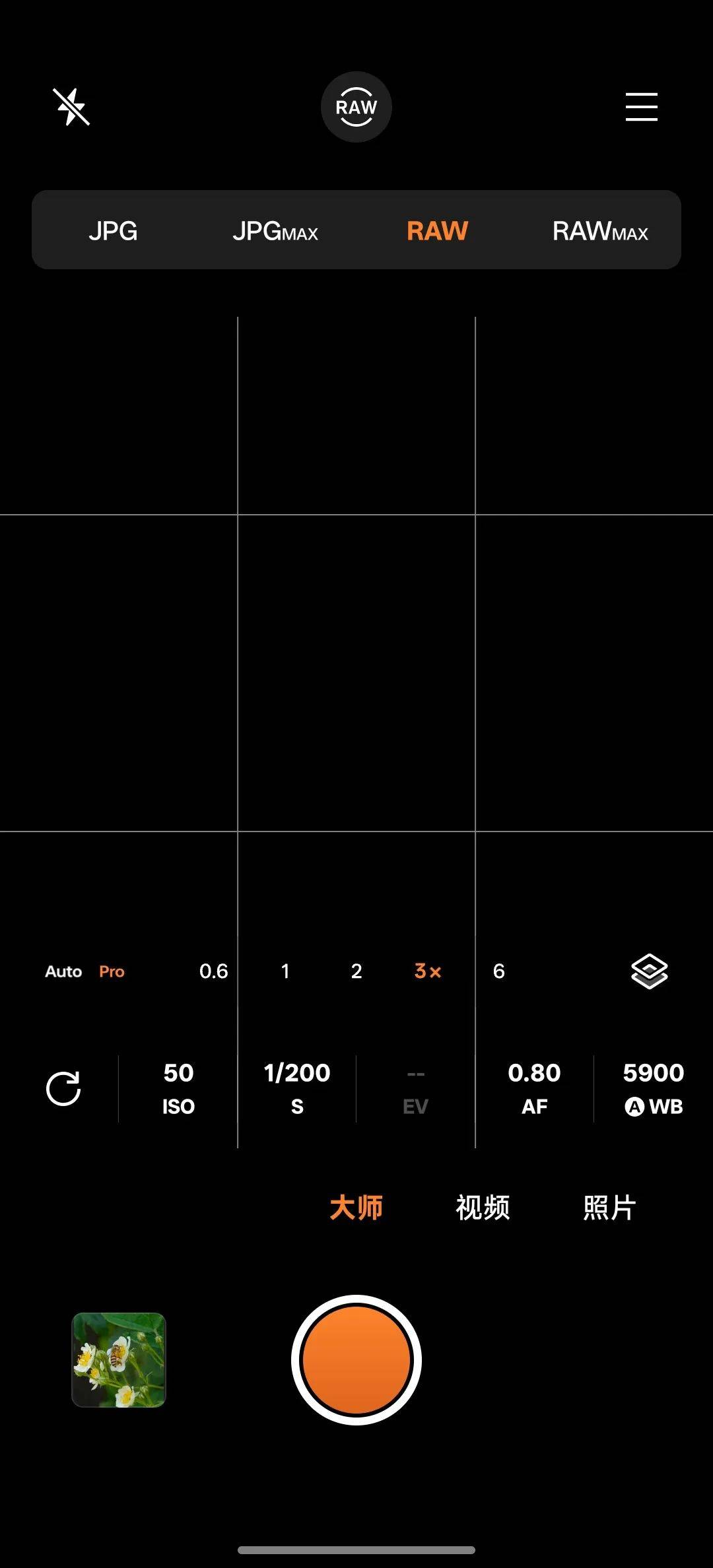Switch to Auto exposure mode
Screen dimensions: 713x1568
[x=63, y=971]
